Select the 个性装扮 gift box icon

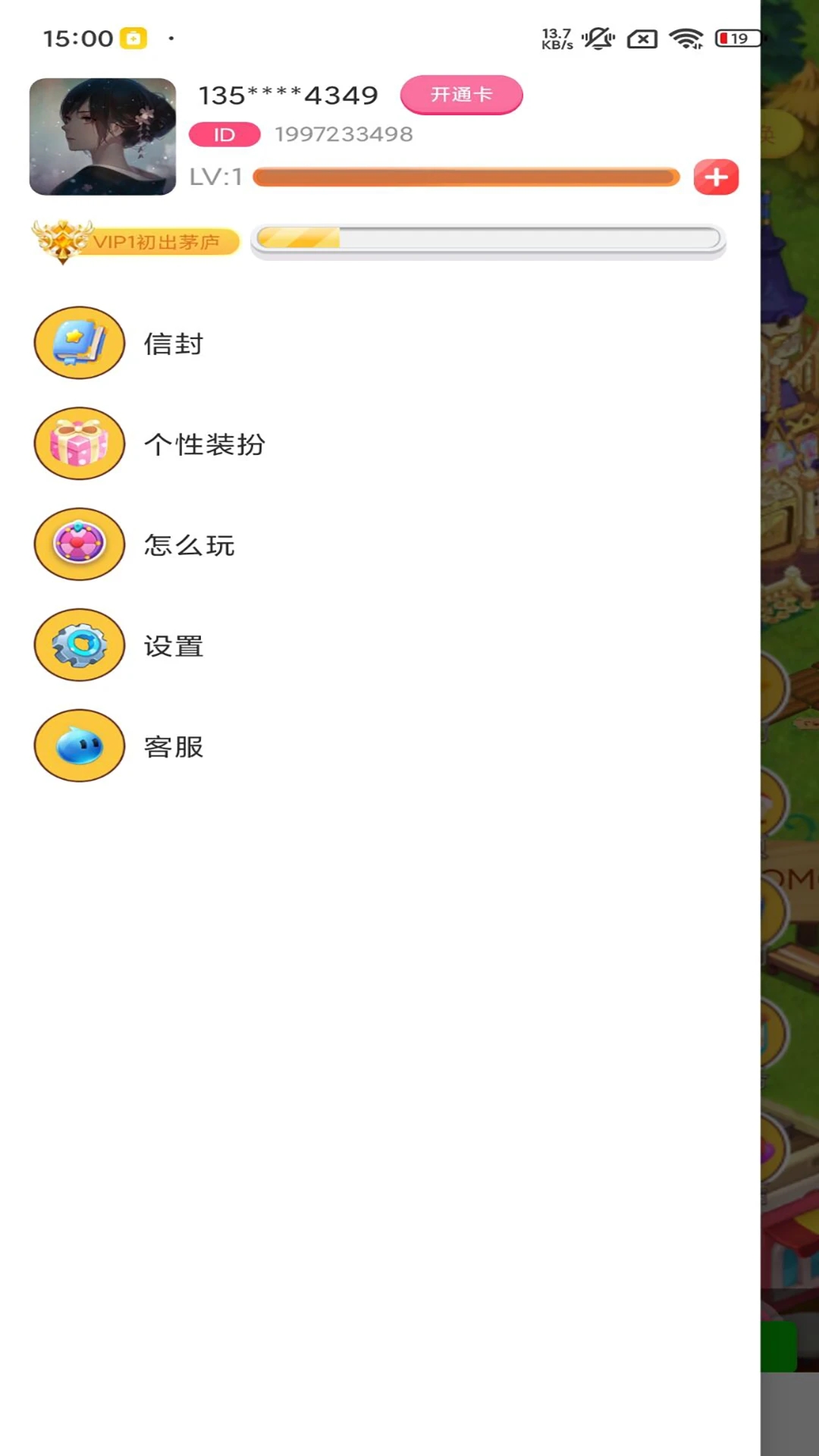click(79, 444)
